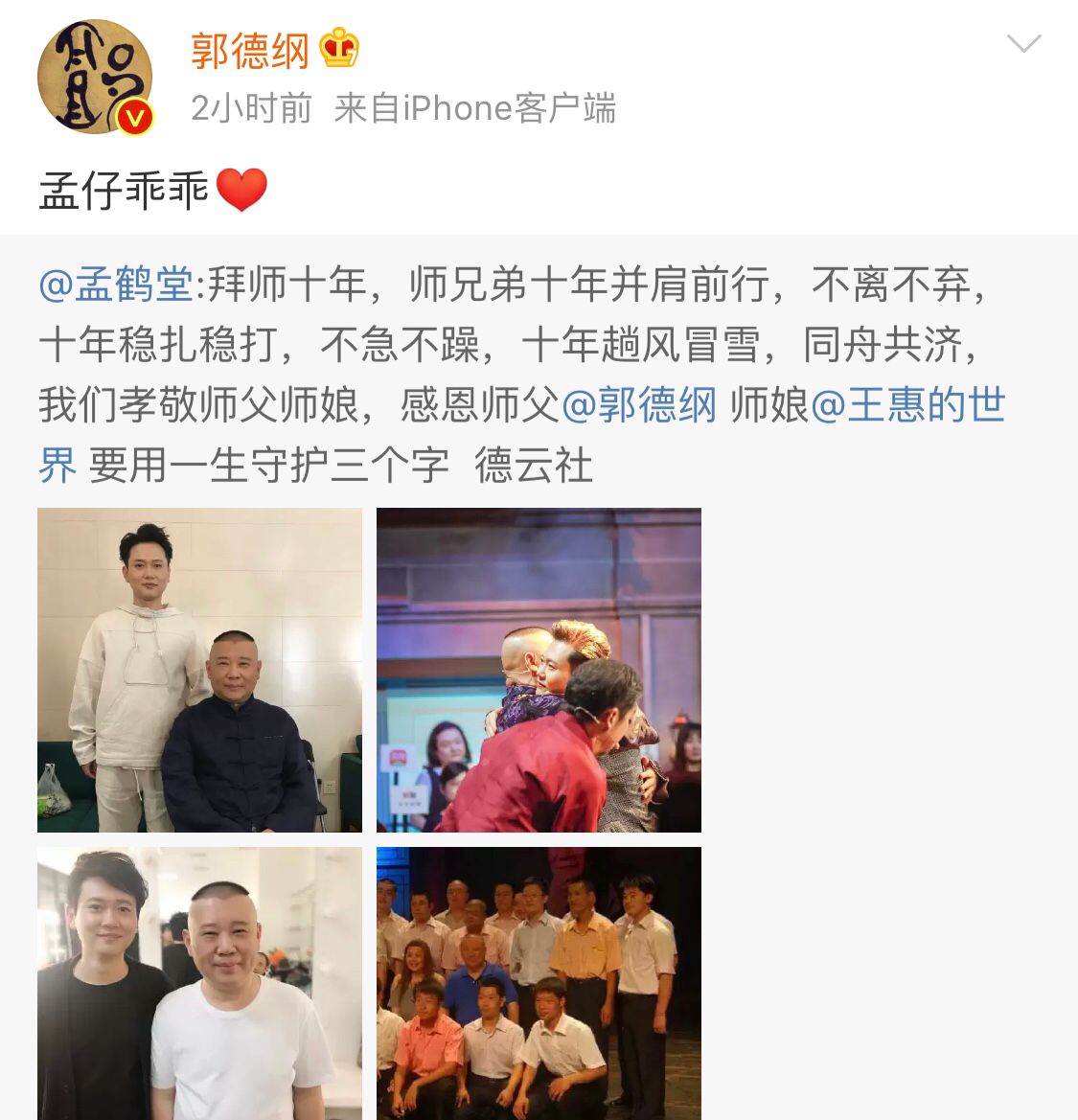View photo with man in white T-shirt
This screenshot has width=1078, height=1120.
[199, 983]
